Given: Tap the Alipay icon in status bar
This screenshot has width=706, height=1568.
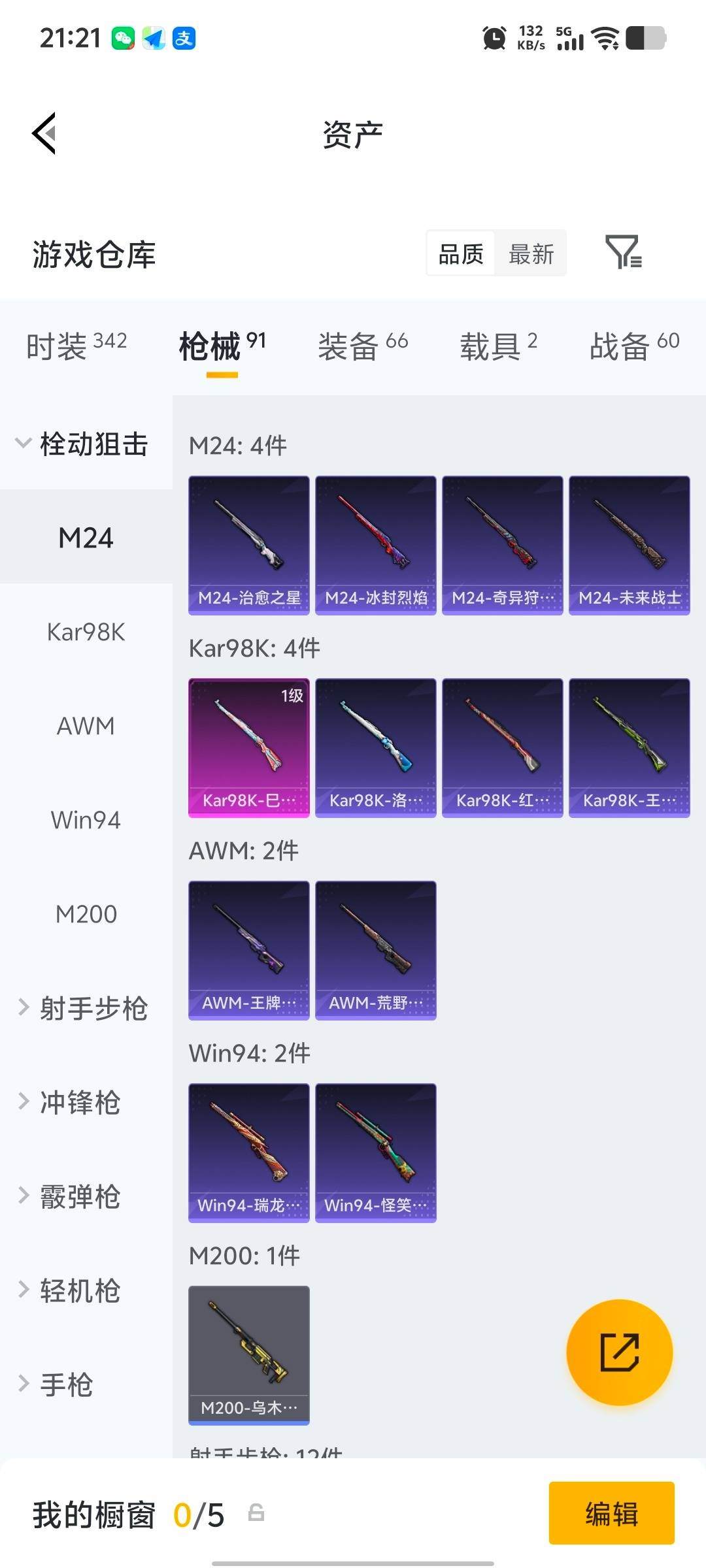Looking at the screenshot, I should [184, 39].
